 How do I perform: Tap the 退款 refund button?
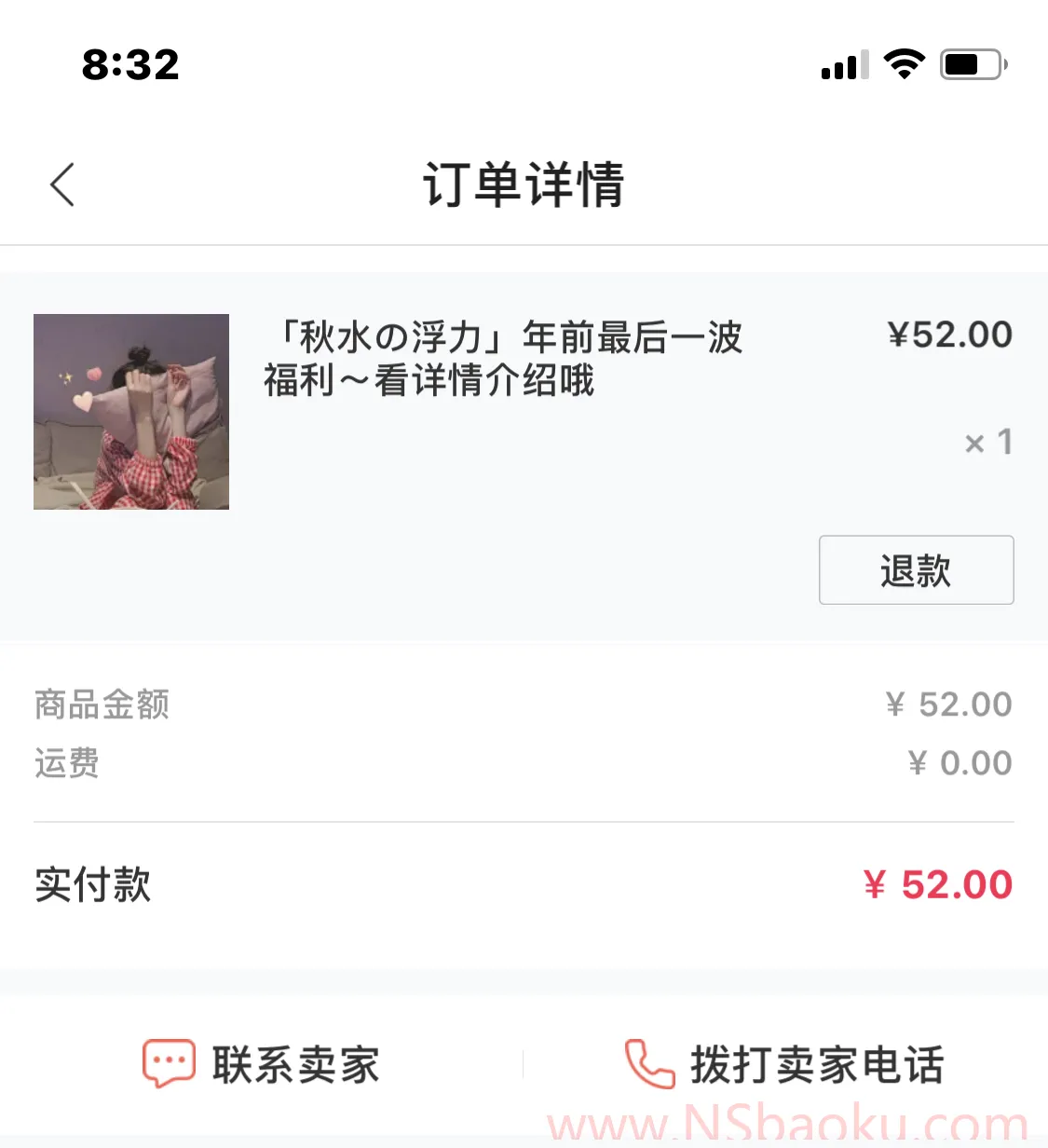(916, 570)
